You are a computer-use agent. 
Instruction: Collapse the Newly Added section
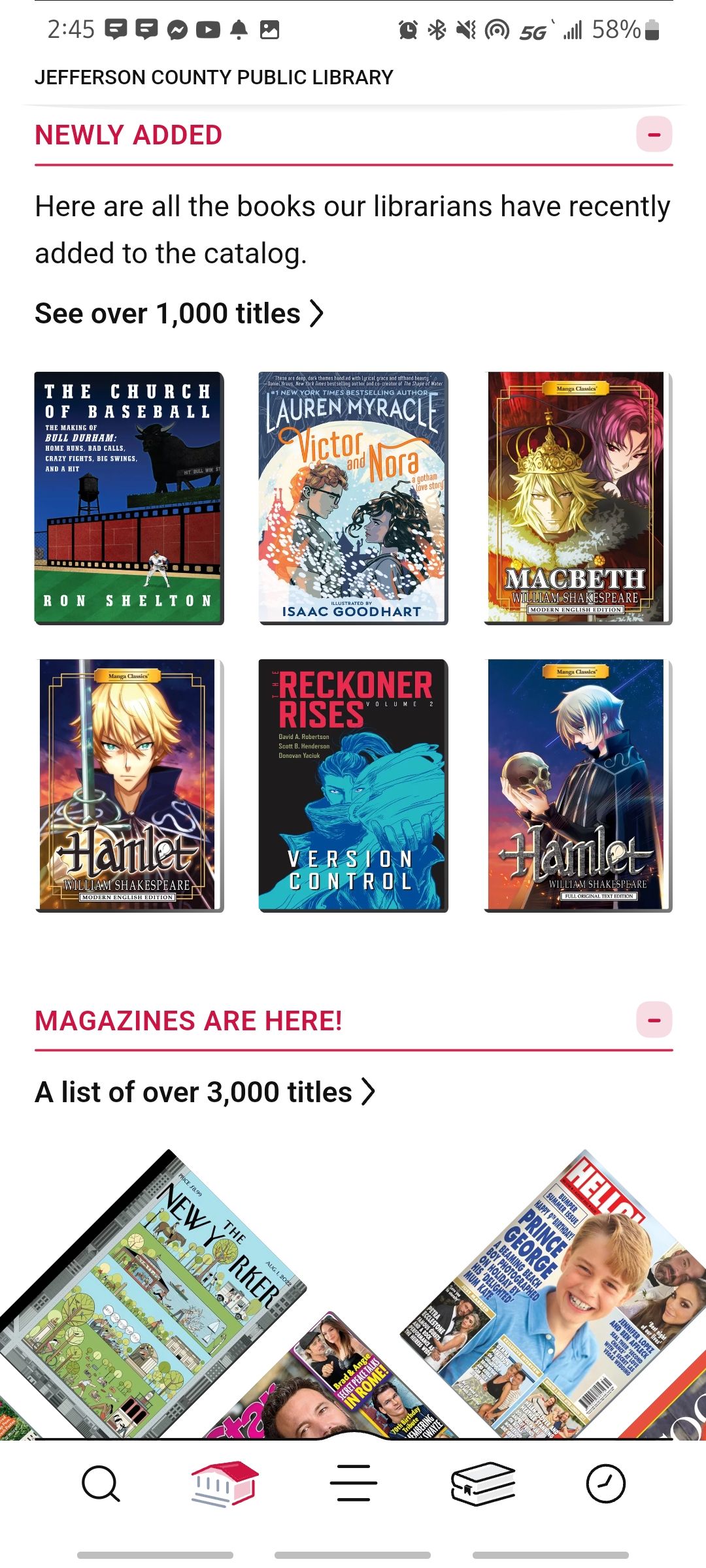click(654, 135)
